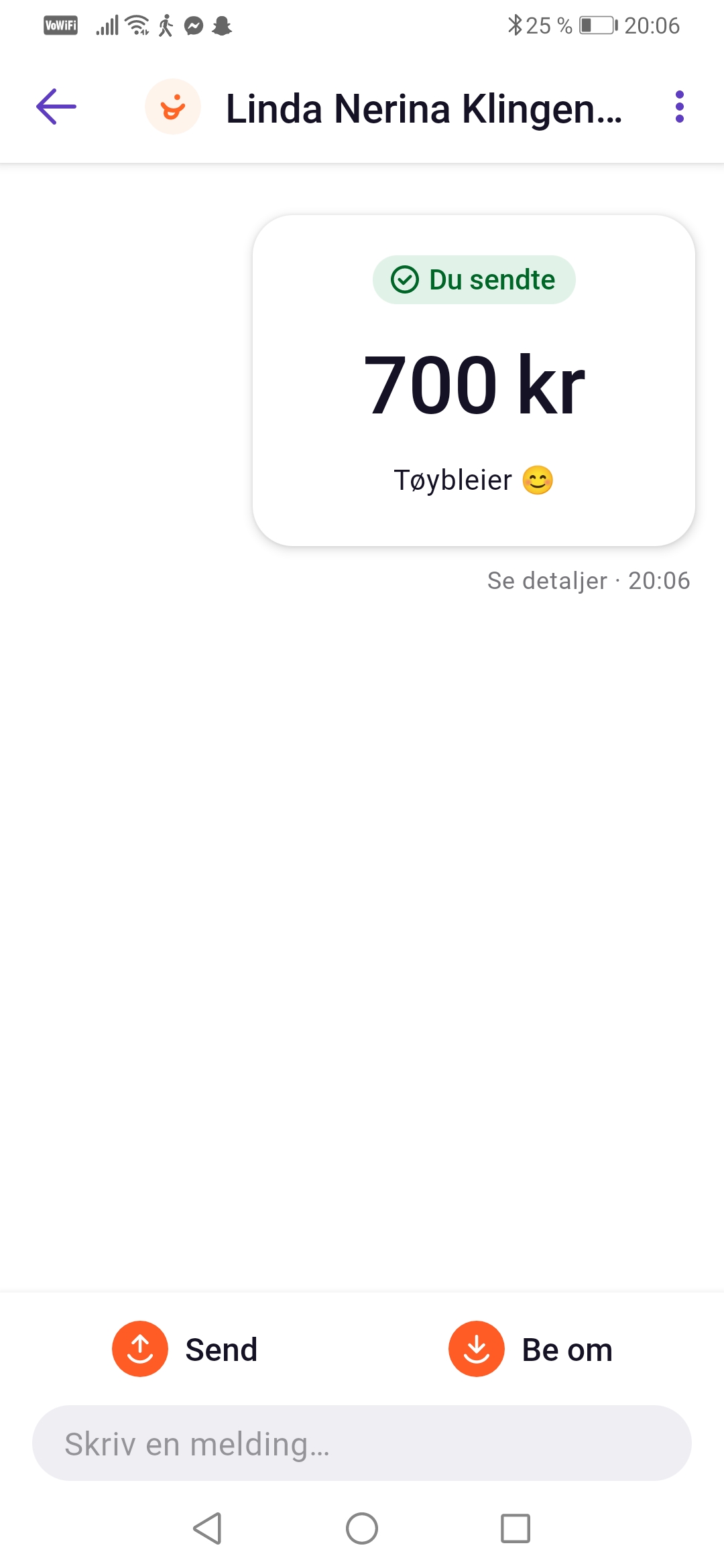724x1568 pixels.
Task: Request money with Be om
Action: tap(531, 1349)
